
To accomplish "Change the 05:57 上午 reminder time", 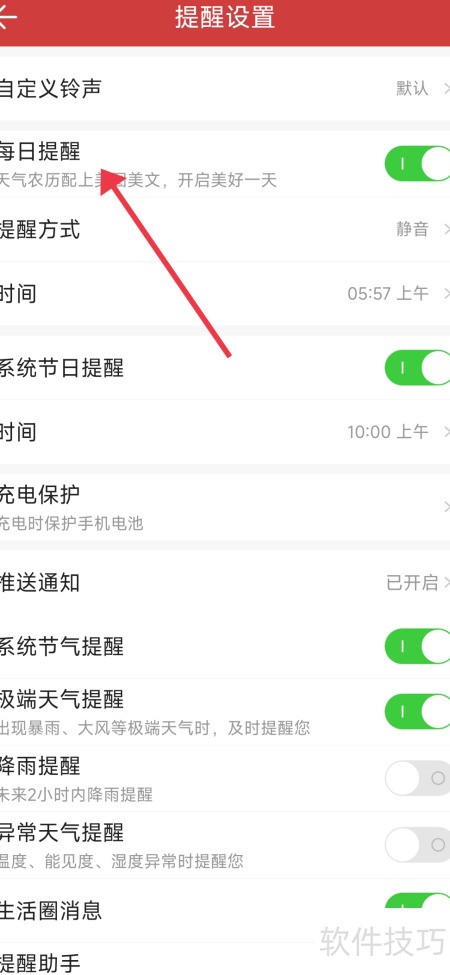I will (x=225, y=293).
